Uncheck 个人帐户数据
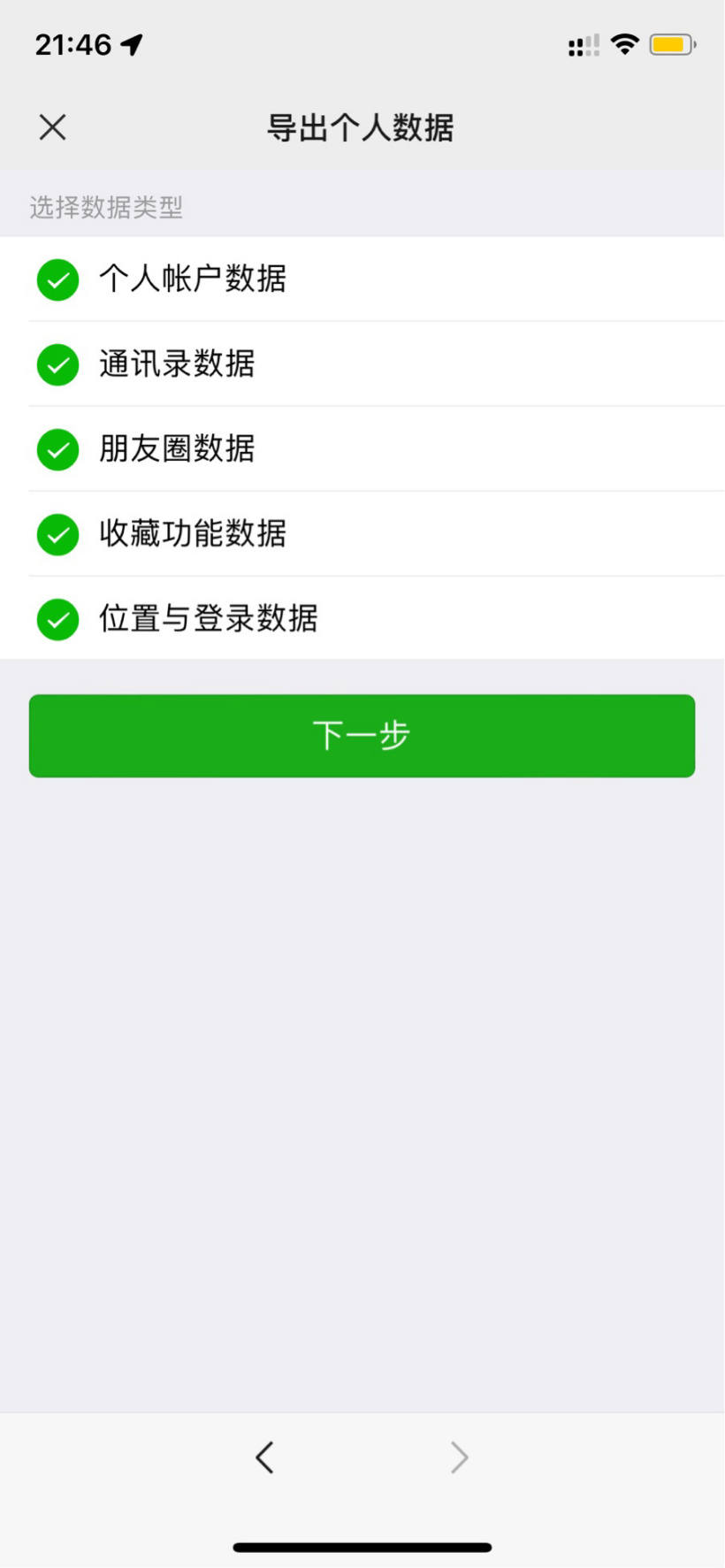Screen dimensions: 725x1568 (58, 279)
